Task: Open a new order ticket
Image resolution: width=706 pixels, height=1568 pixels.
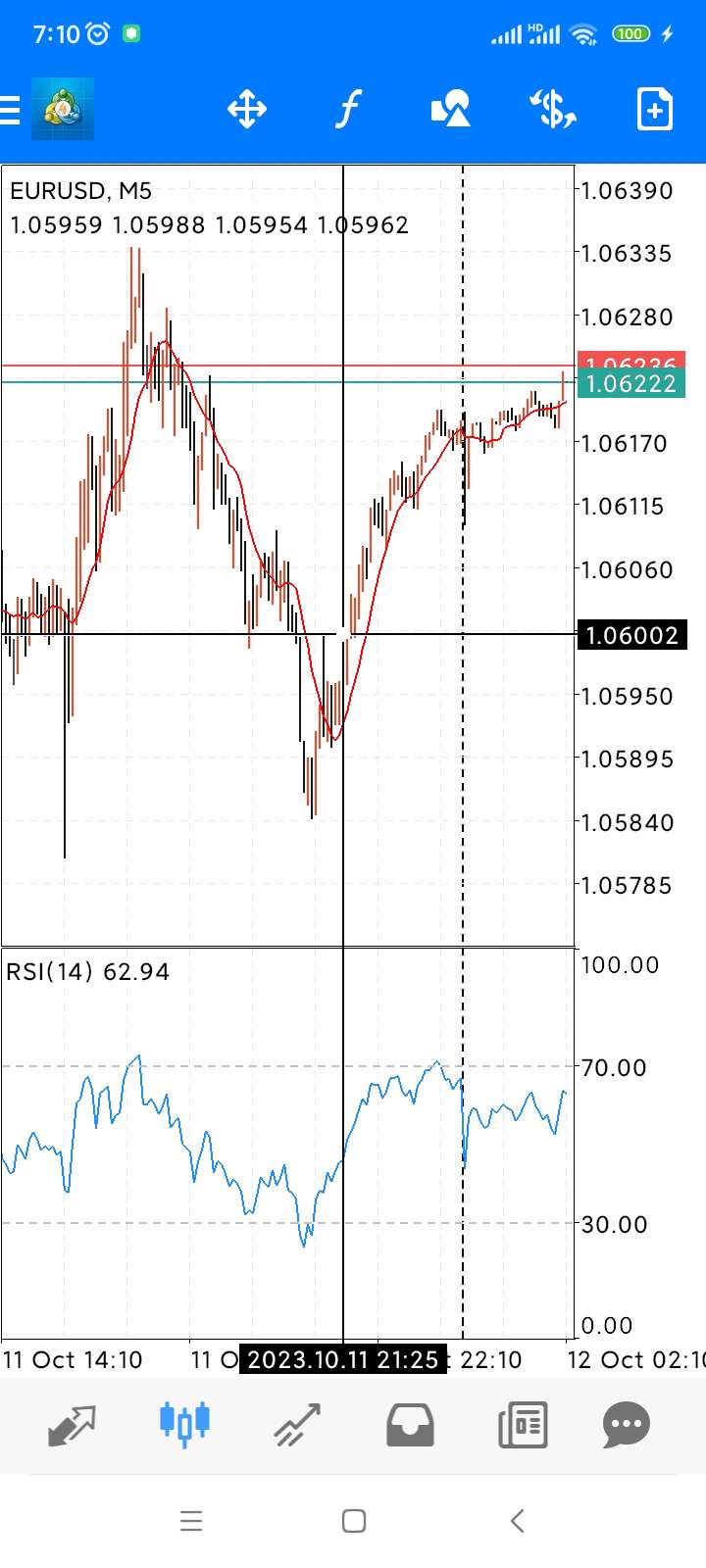Action: point(655,109)
